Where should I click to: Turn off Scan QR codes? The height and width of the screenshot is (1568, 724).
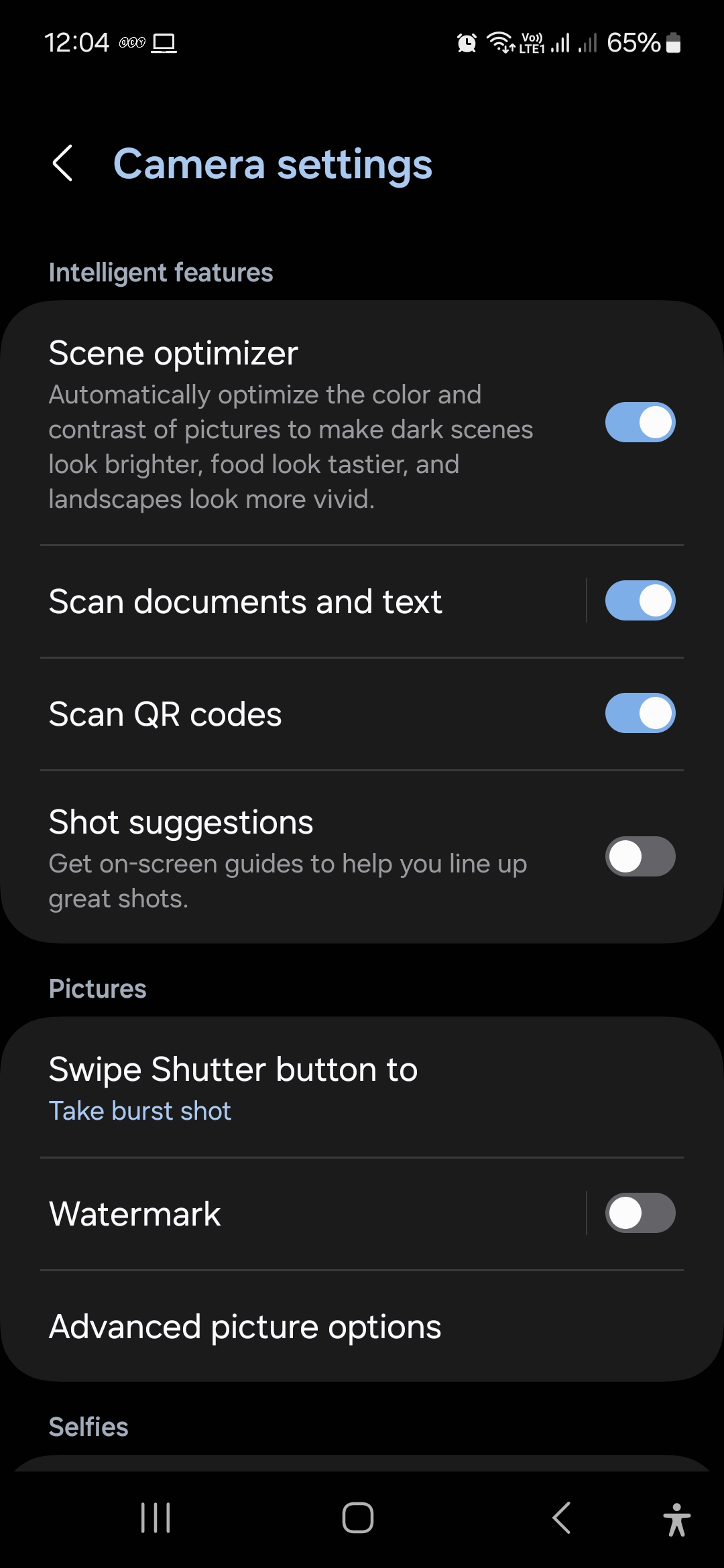(x=640, y=713)
